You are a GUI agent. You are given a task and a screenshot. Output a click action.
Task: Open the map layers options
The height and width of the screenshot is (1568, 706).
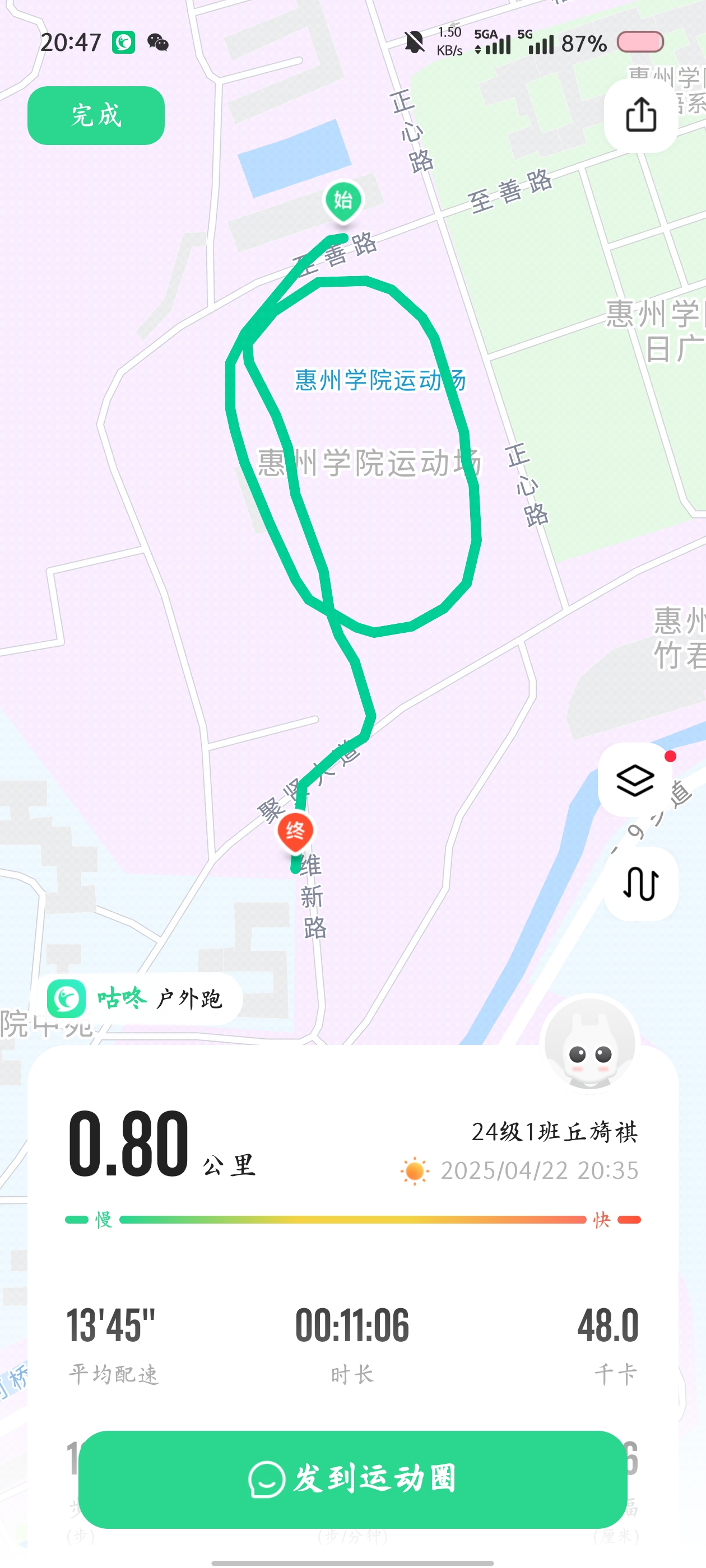pos(635,780)
